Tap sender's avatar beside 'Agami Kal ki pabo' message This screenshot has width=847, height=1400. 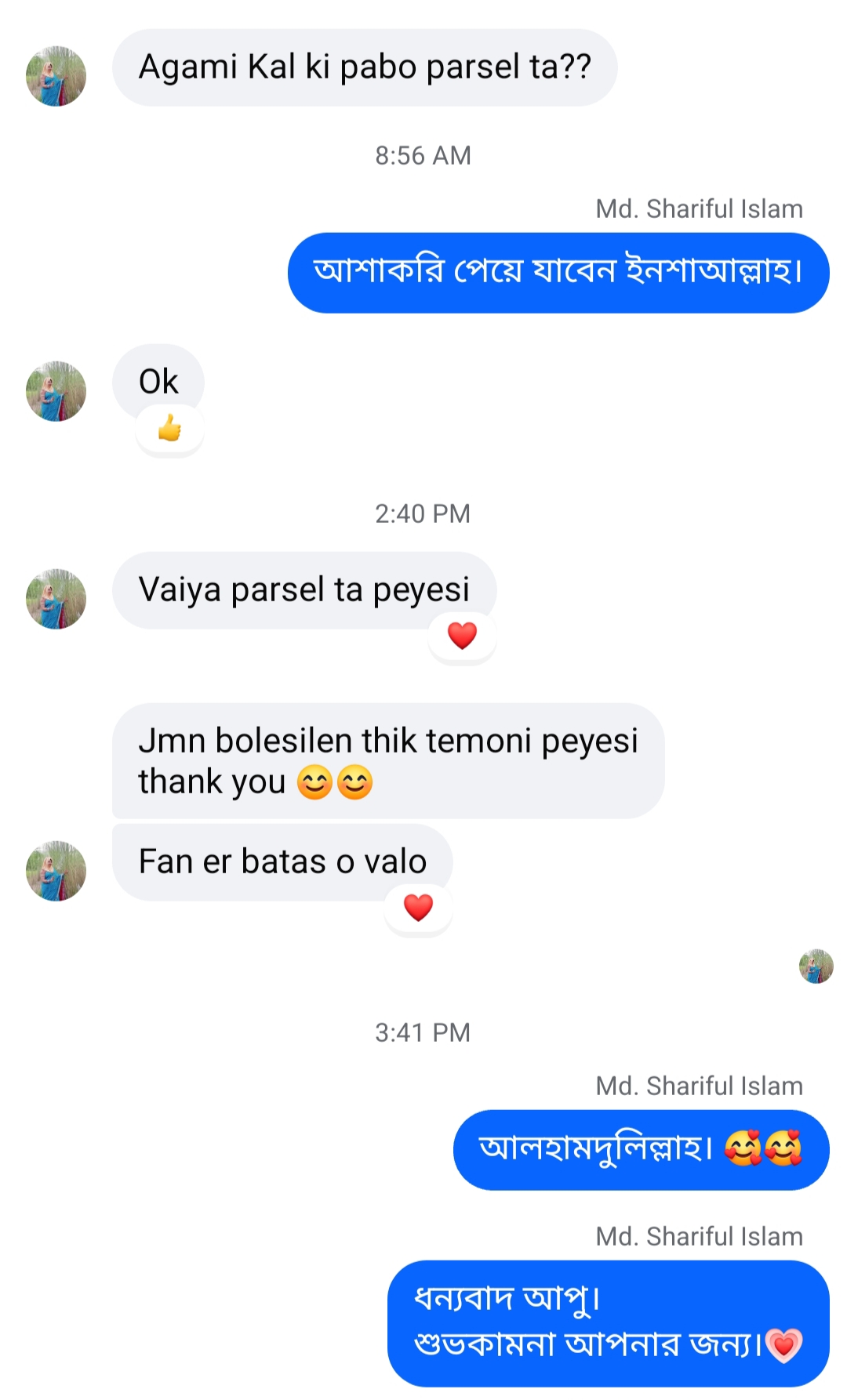56,76
